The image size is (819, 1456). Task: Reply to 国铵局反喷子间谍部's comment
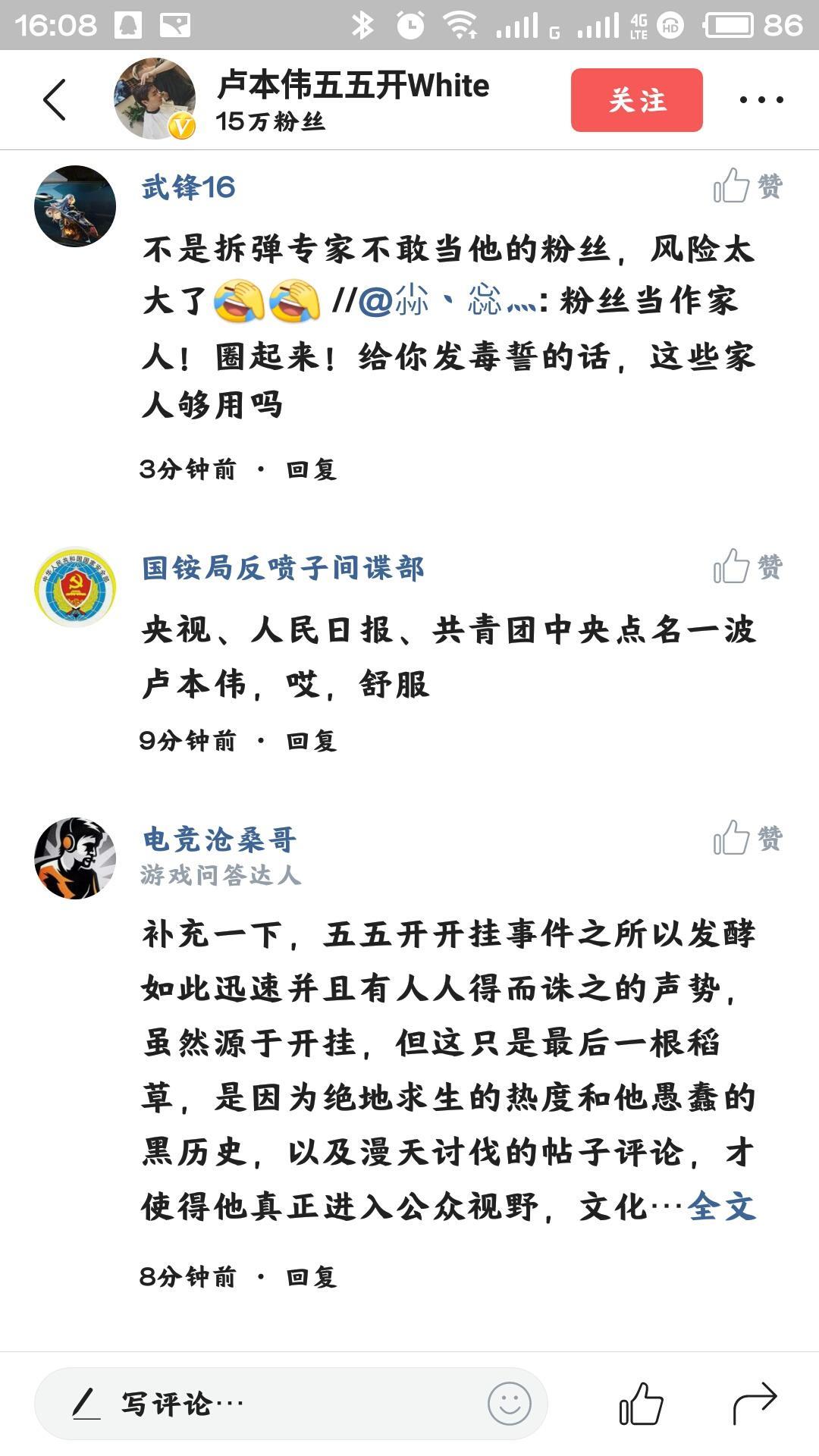311,741
